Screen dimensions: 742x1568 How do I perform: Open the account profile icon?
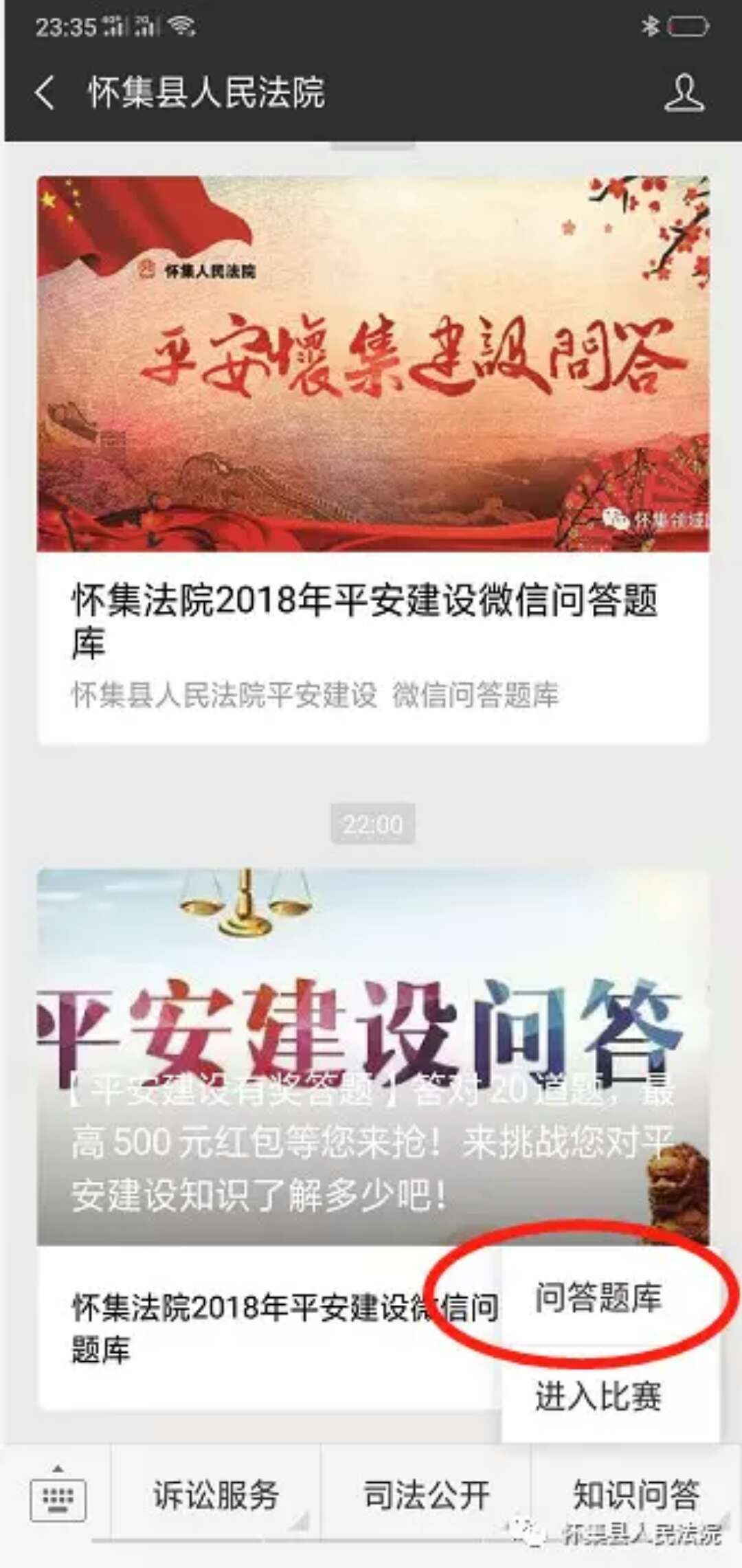(x=684, y=93)
